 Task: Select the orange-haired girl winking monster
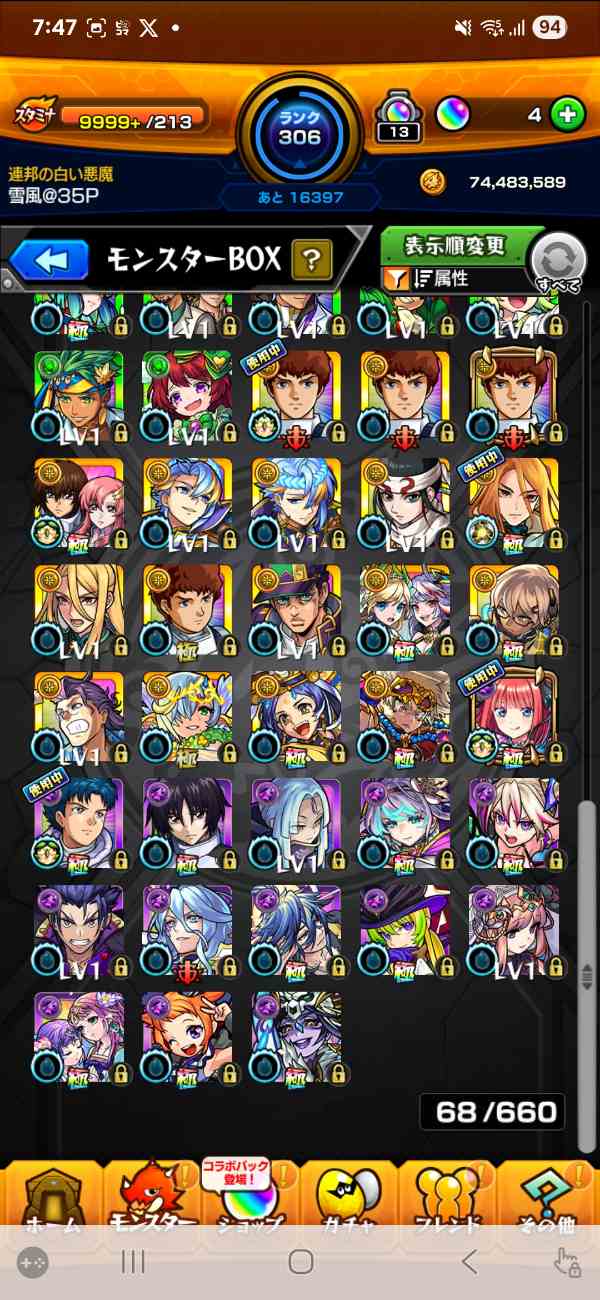point(187,1036)
